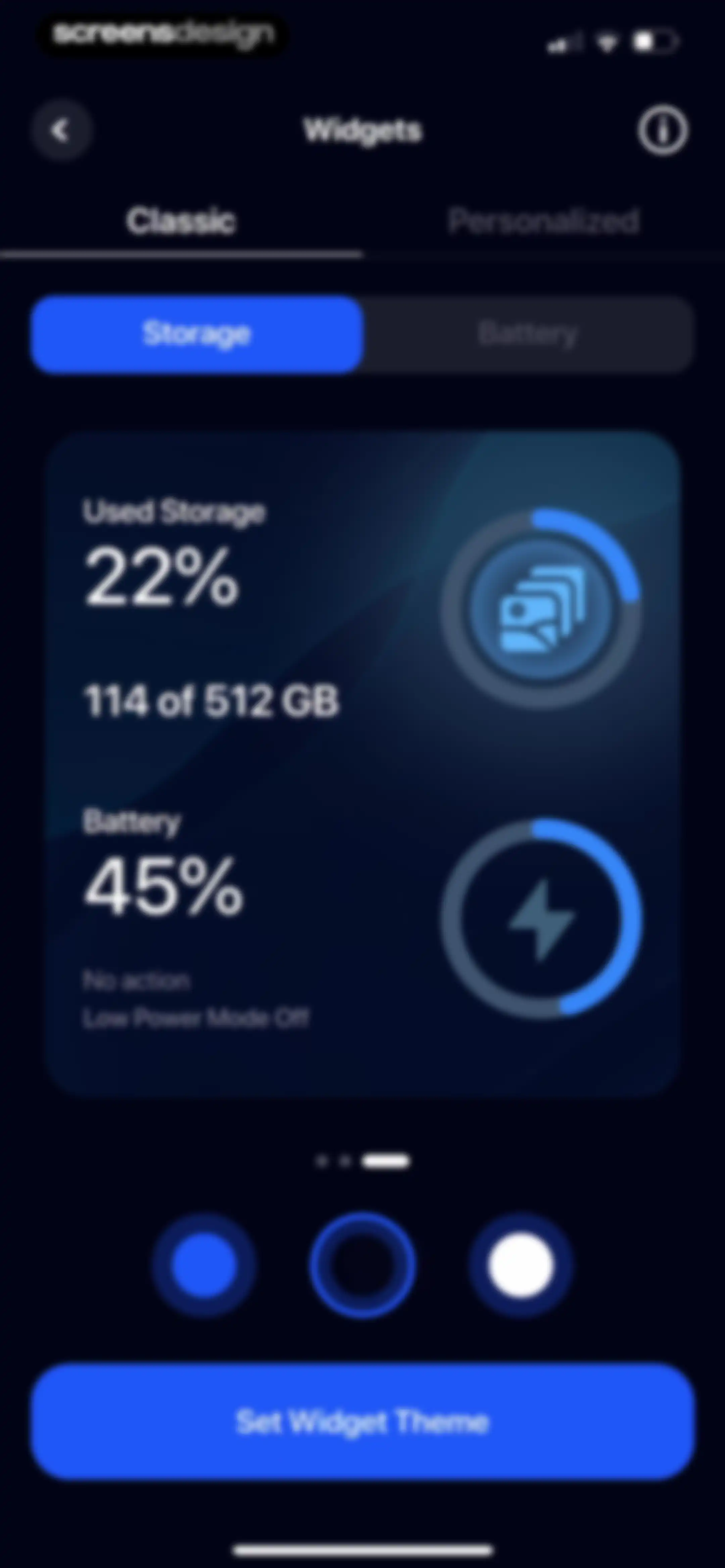Select the Storage segment
Screen dimensions: 725x1568
point(197,333)
